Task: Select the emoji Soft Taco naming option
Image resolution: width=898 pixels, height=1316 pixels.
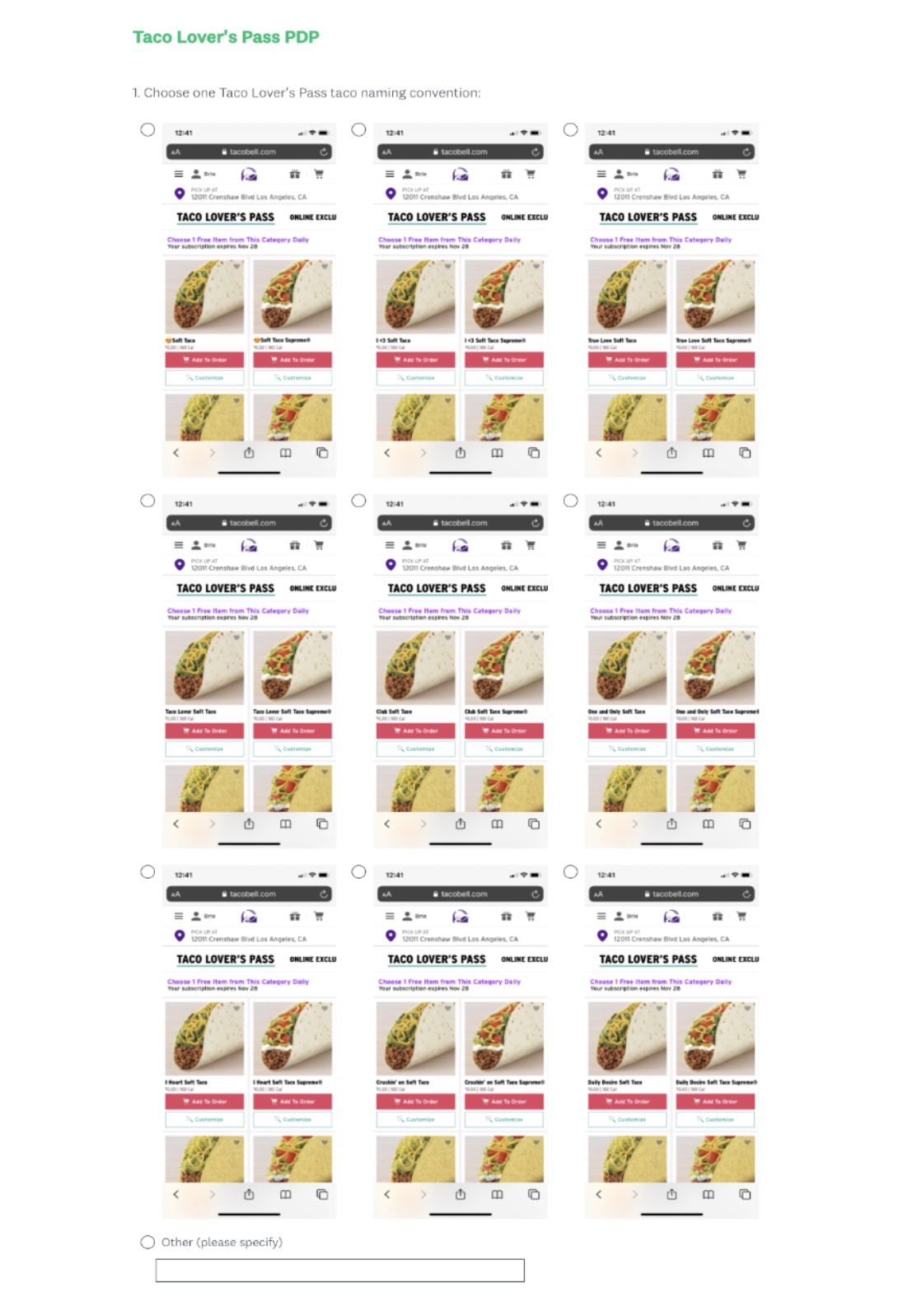Action: (x=147, y=129)
